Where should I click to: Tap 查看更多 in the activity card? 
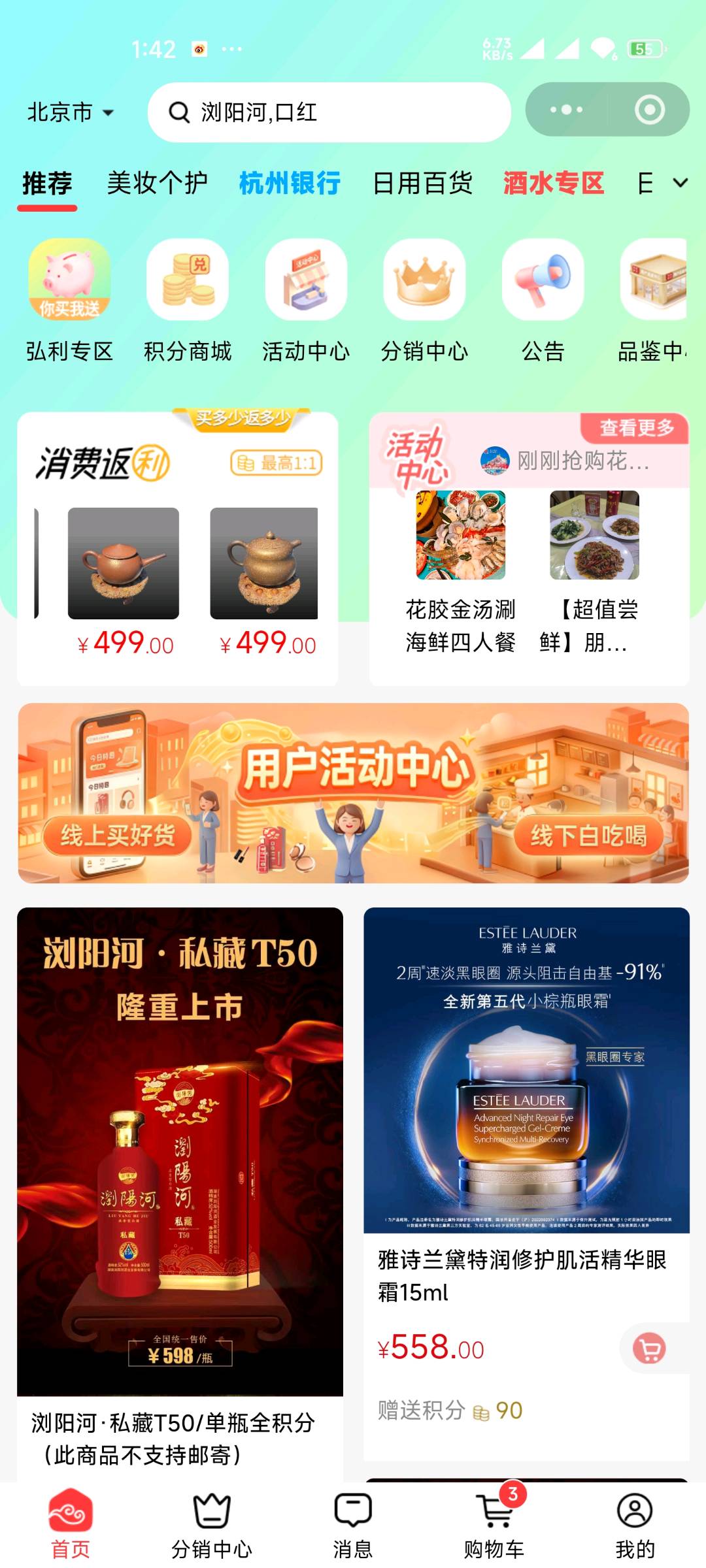tap(637, 427)
